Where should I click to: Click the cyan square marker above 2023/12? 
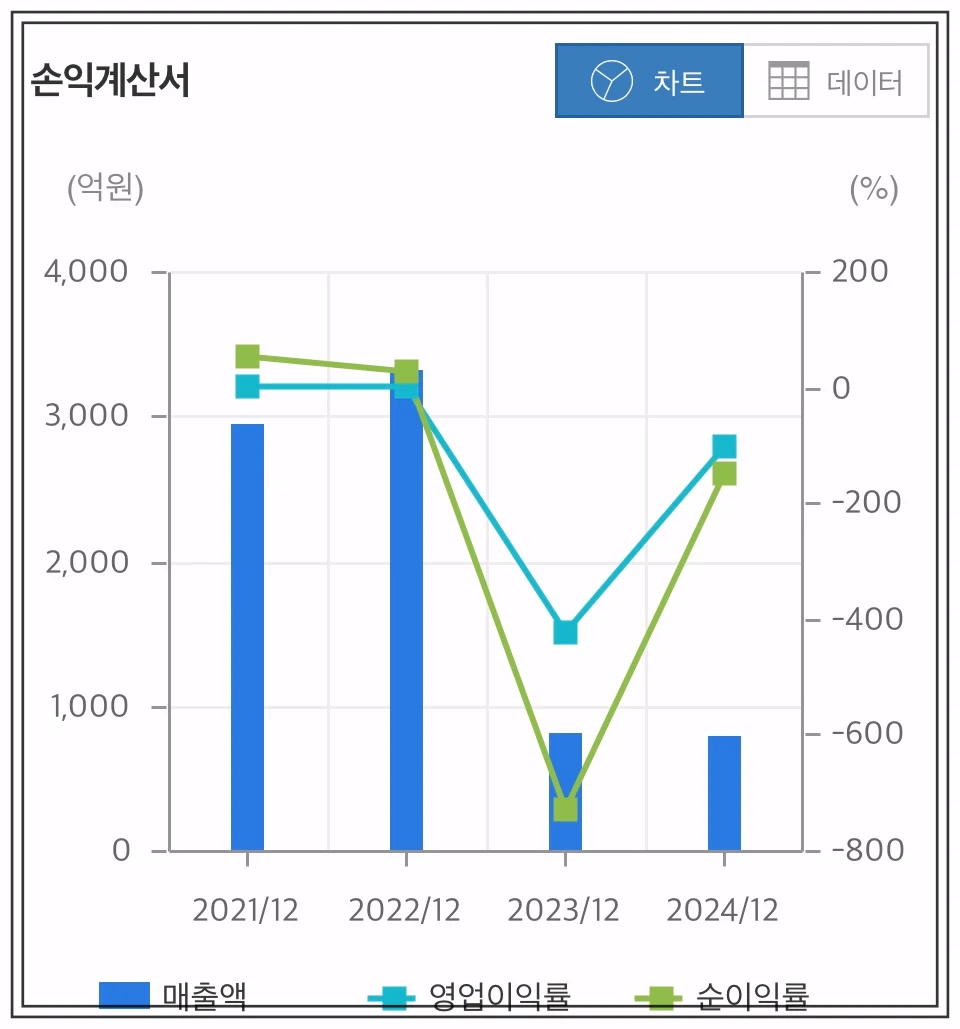tap(565, 630)
